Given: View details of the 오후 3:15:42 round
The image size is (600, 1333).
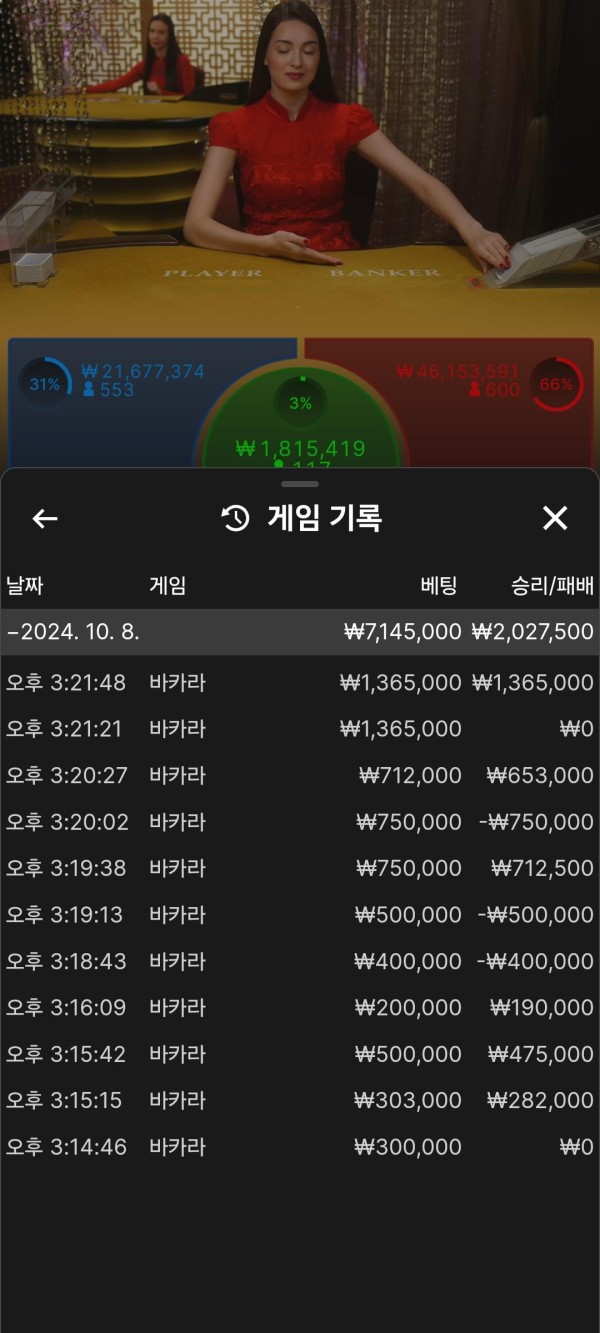Looking at the screenshot, I should 300,1054.
